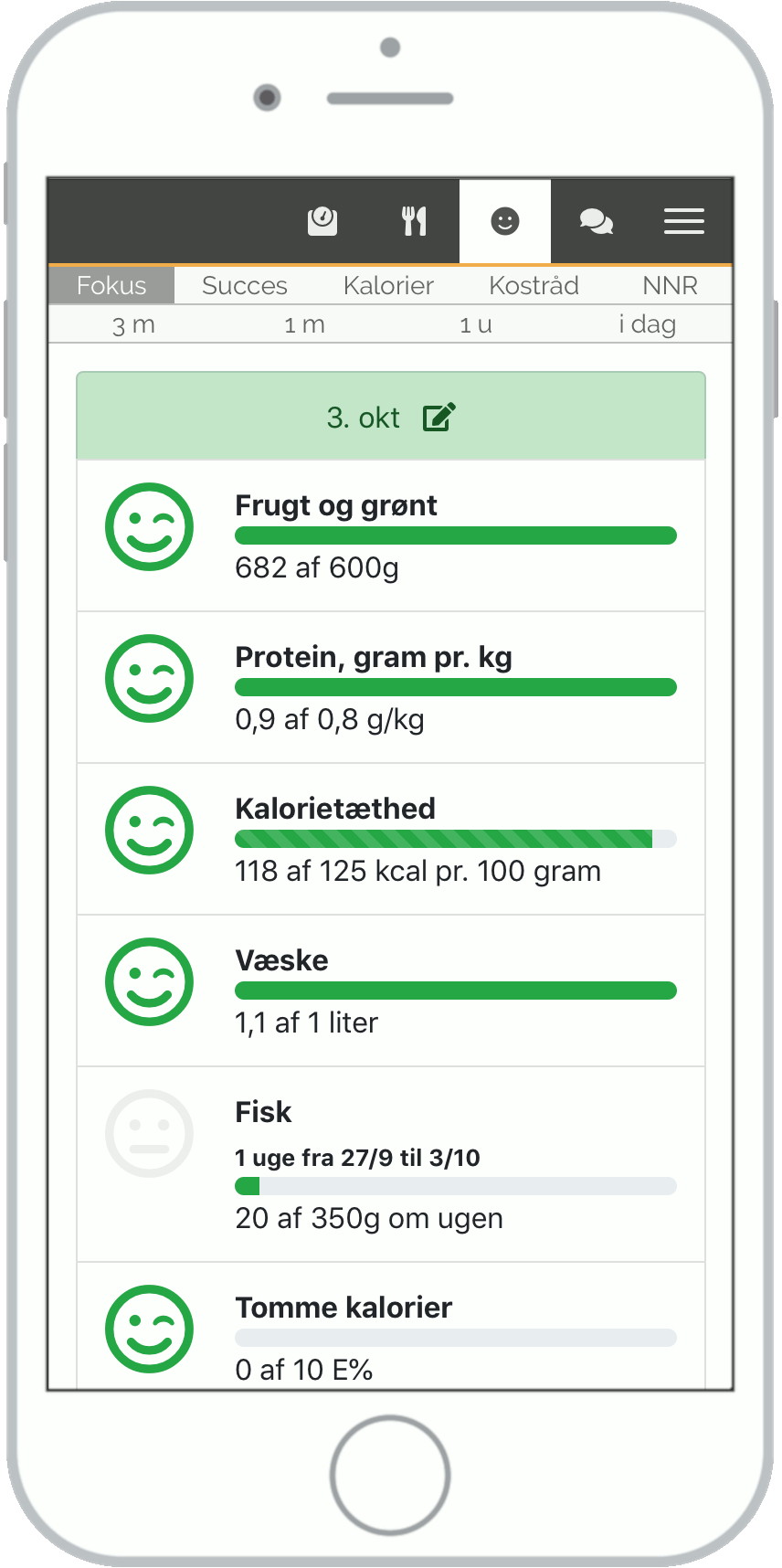Toggle the smiley status for Væske
The image size is (782, 1568).
[149, 982]
